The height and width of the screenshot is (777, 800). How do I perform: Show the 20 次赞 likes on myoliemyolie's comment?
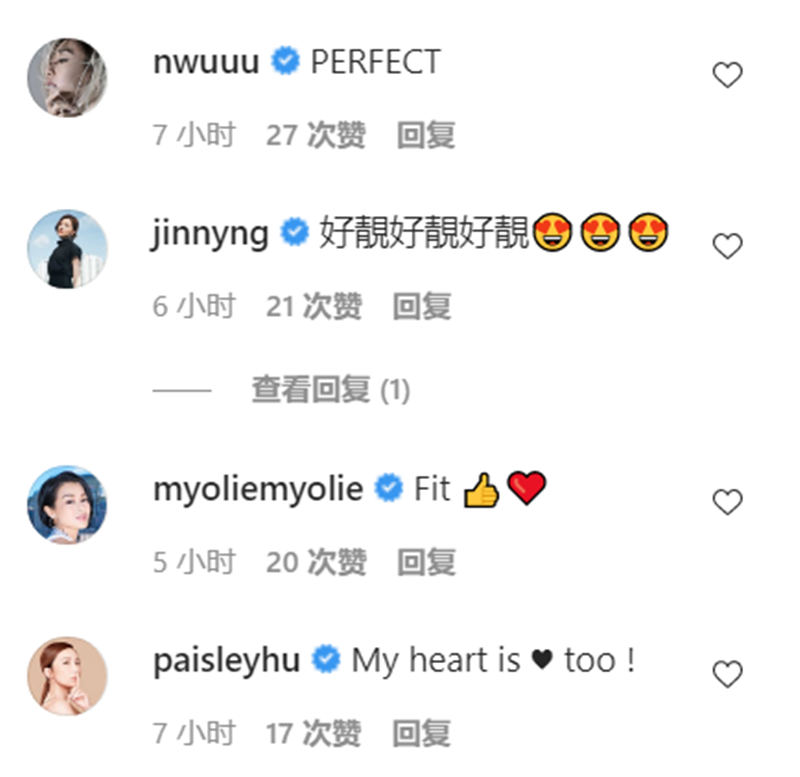[x=315, y=563]
